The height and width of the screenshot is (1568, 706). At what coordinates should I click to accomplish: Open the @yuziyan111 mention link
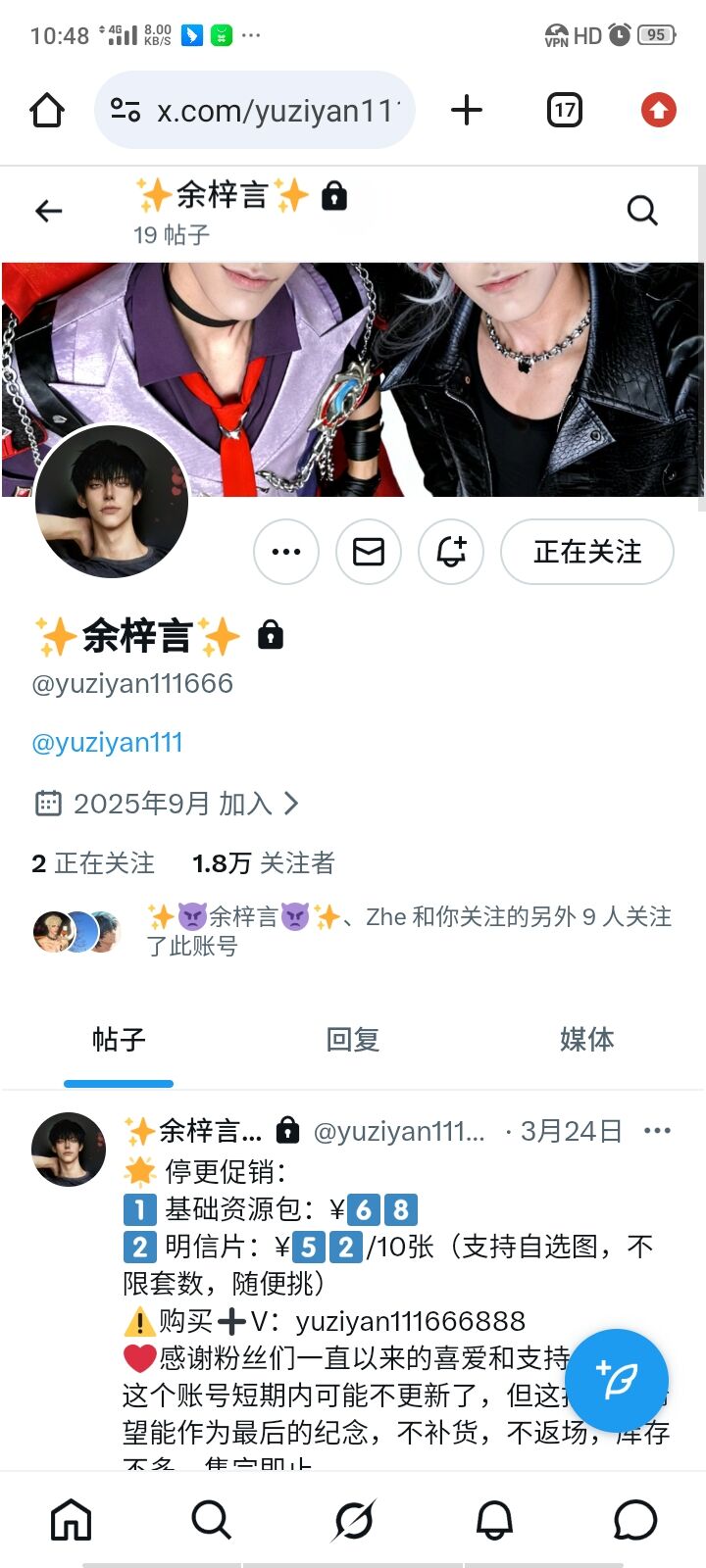(x=108, y=743)
